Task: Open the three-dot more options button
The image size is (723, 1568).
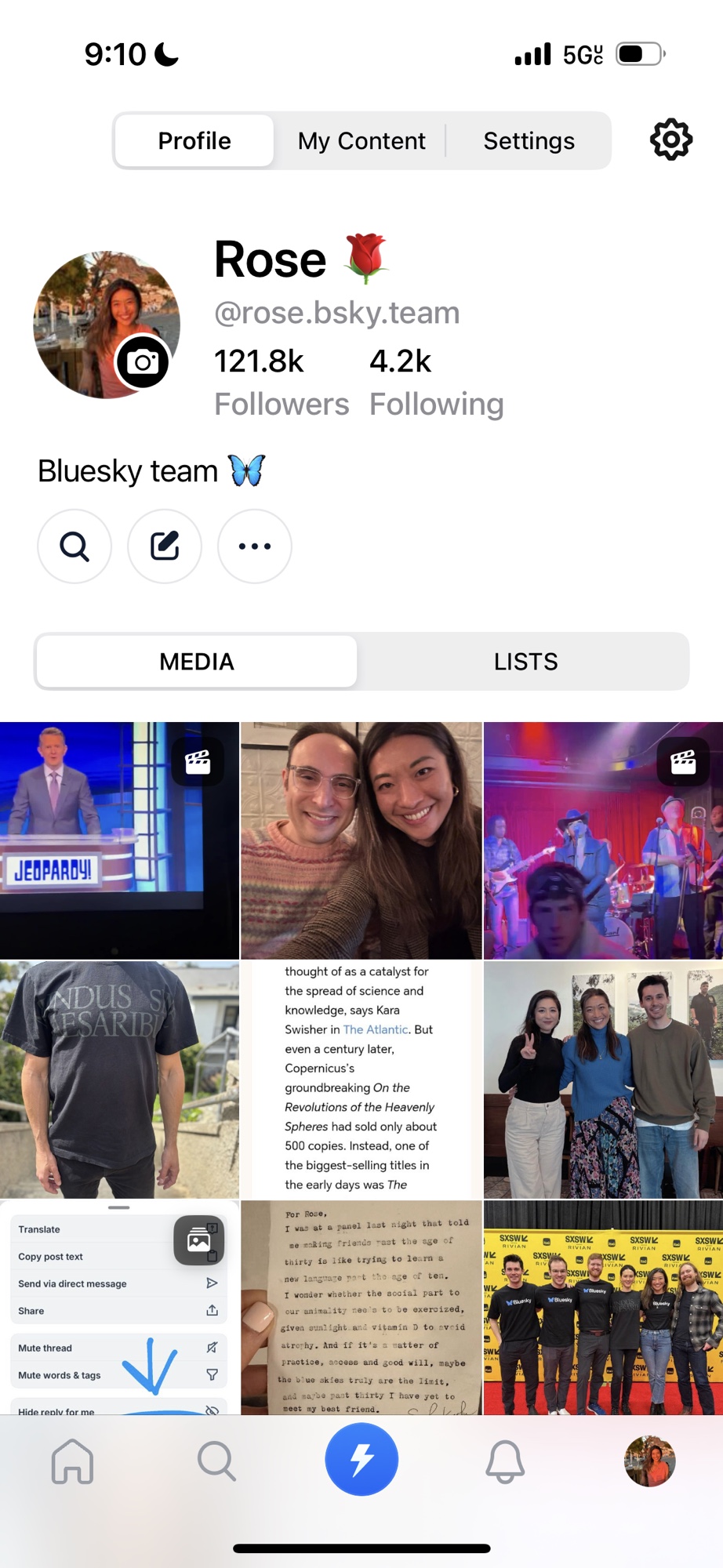Action: [x=255, y=546]
